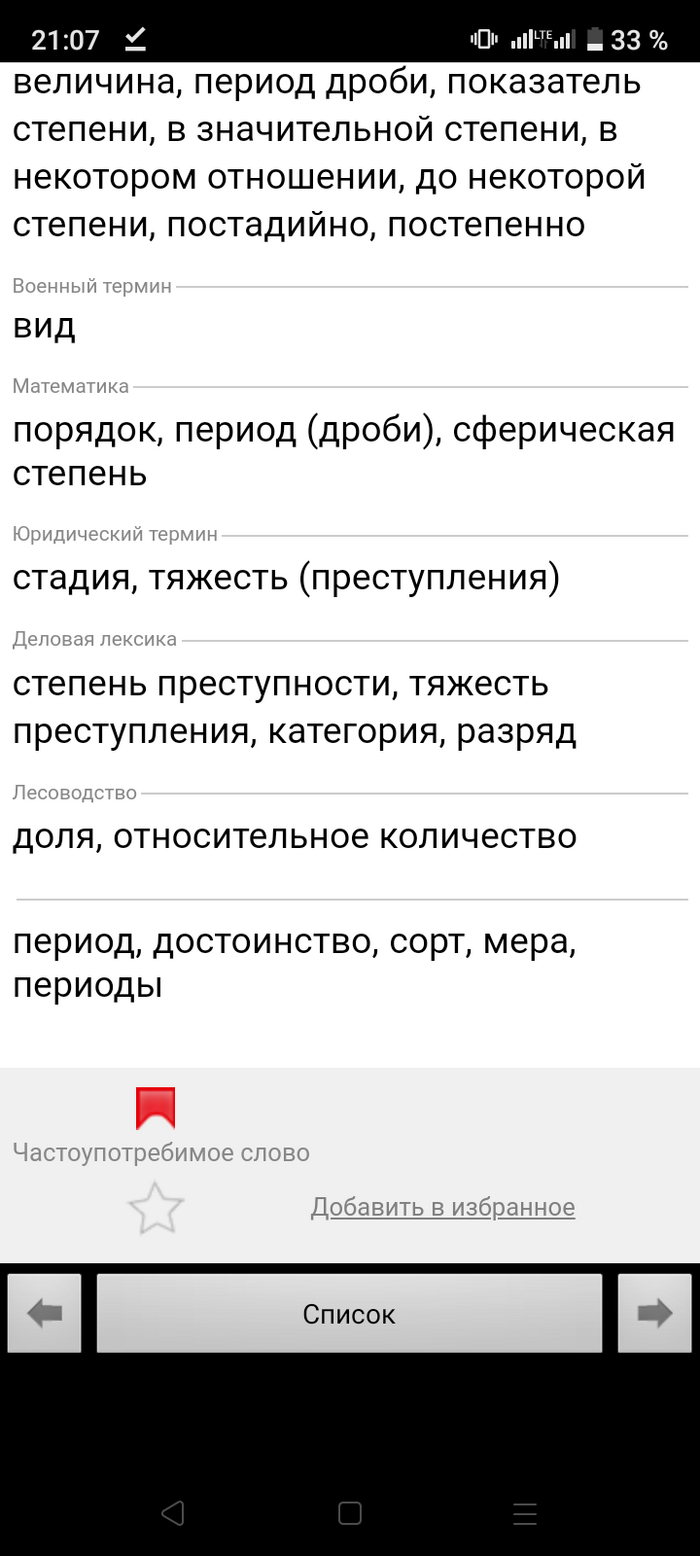Go to the previous word with left arrow
This screenshot has width=700, height=1556.
click(44, 1313)
